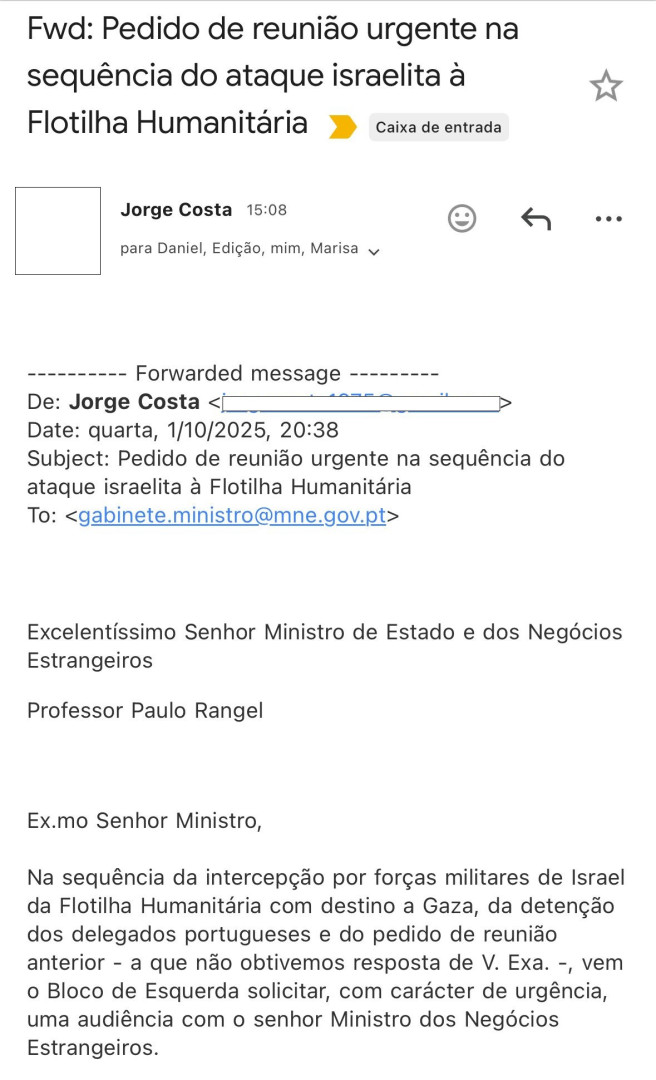Viewport: 656px width, 1080px height.
Task: Tap the Caixa de entrada label chip
Action: 438,127
